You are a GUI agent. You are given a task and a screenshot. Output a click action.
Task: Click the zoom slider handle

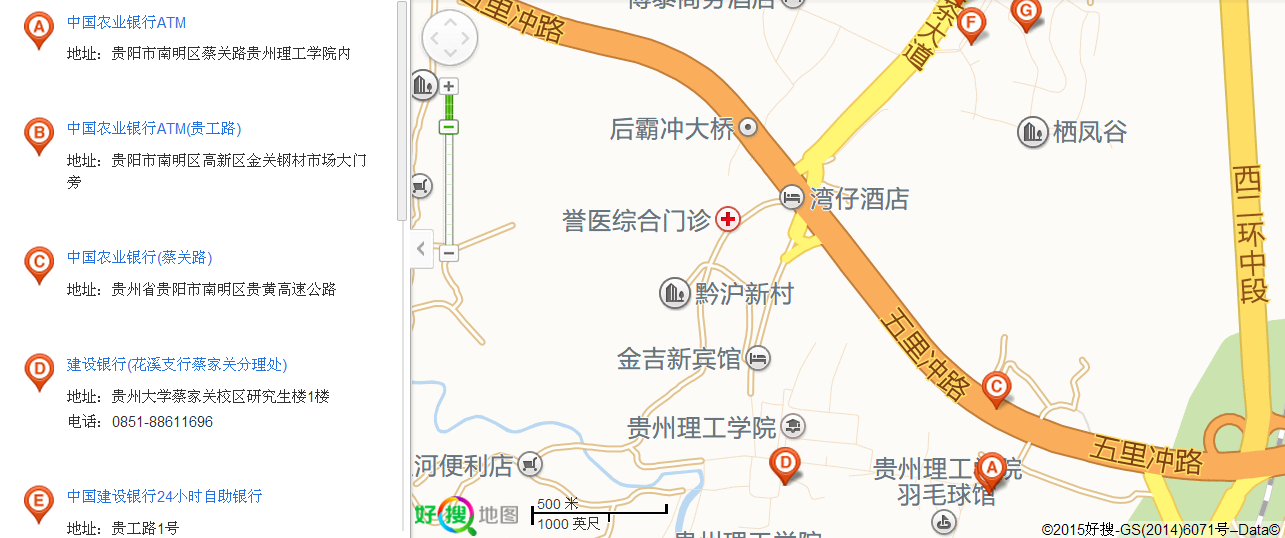point(449,127)
